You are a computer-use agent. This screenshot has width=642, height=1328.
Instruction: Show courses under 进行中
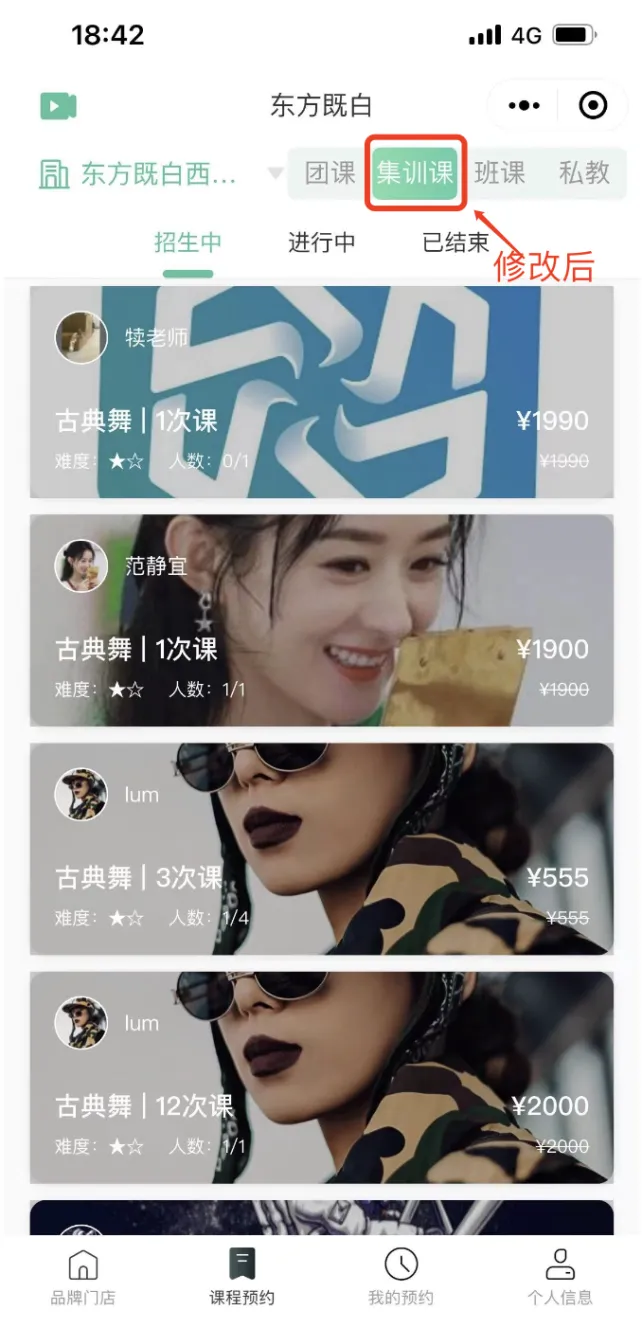click(322, 242)
